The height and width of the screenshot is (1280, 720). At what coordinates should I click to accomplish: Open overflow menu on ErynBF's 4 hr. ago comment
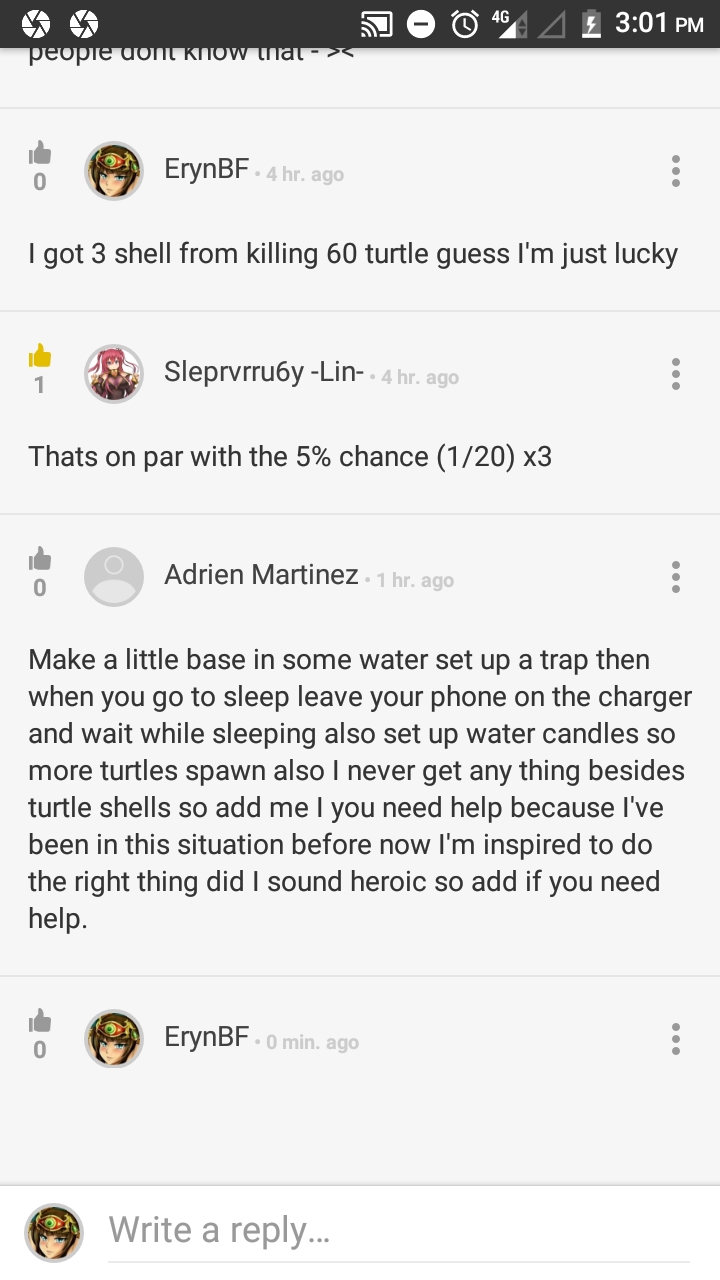click(676, 171)
